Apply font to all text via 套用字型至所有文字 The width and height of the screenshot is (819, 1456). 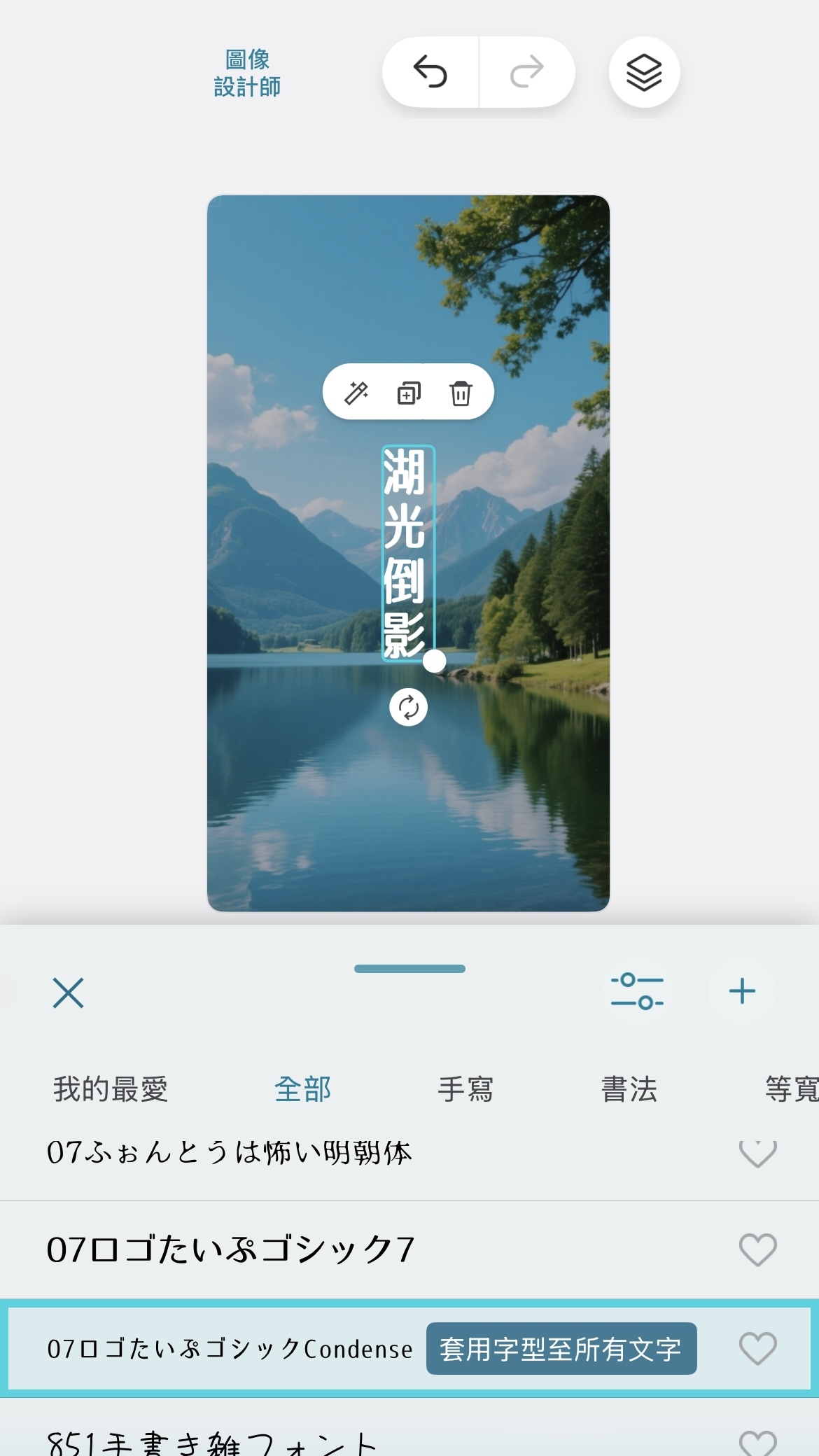(x=561, y=1348)
